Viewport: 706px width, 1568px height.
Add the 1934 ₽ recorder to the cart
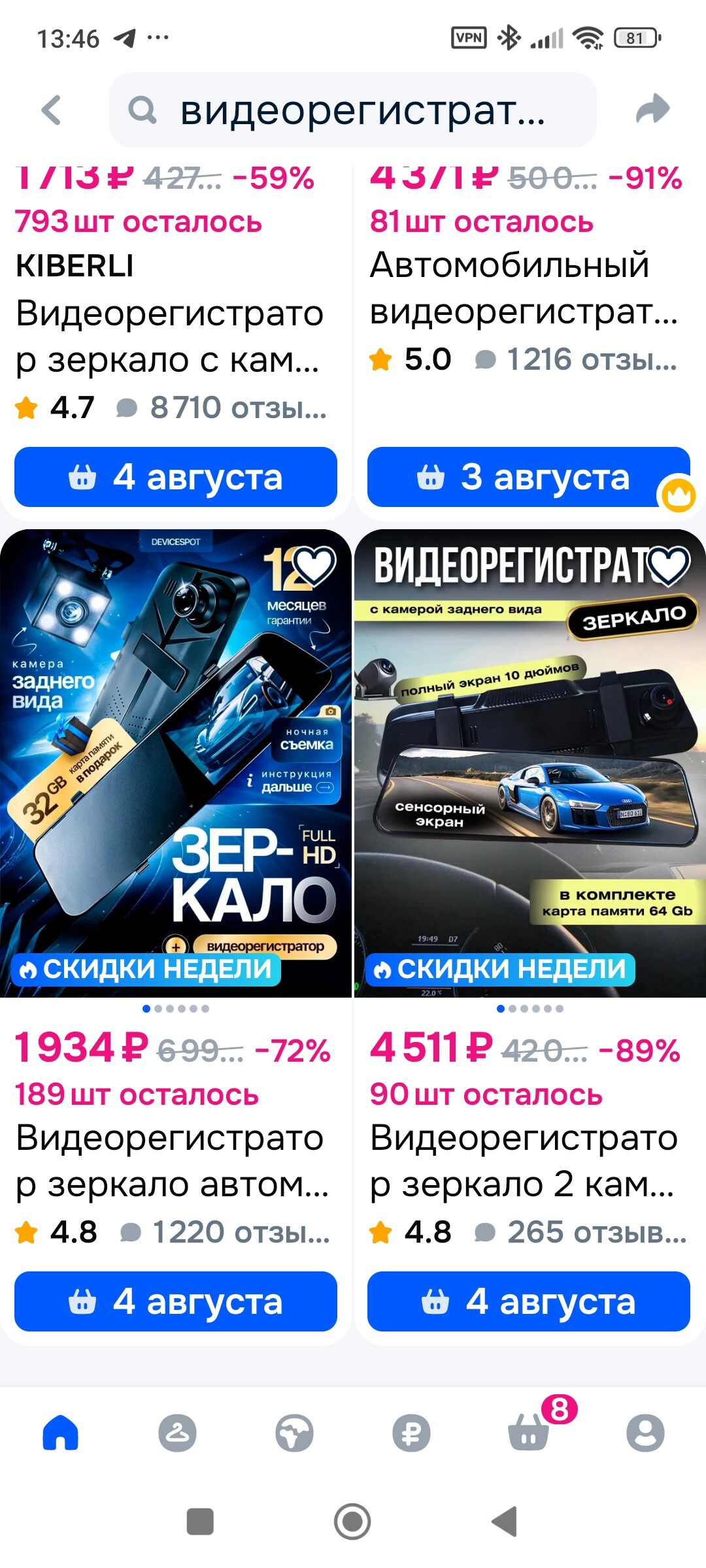point(175,1301)
